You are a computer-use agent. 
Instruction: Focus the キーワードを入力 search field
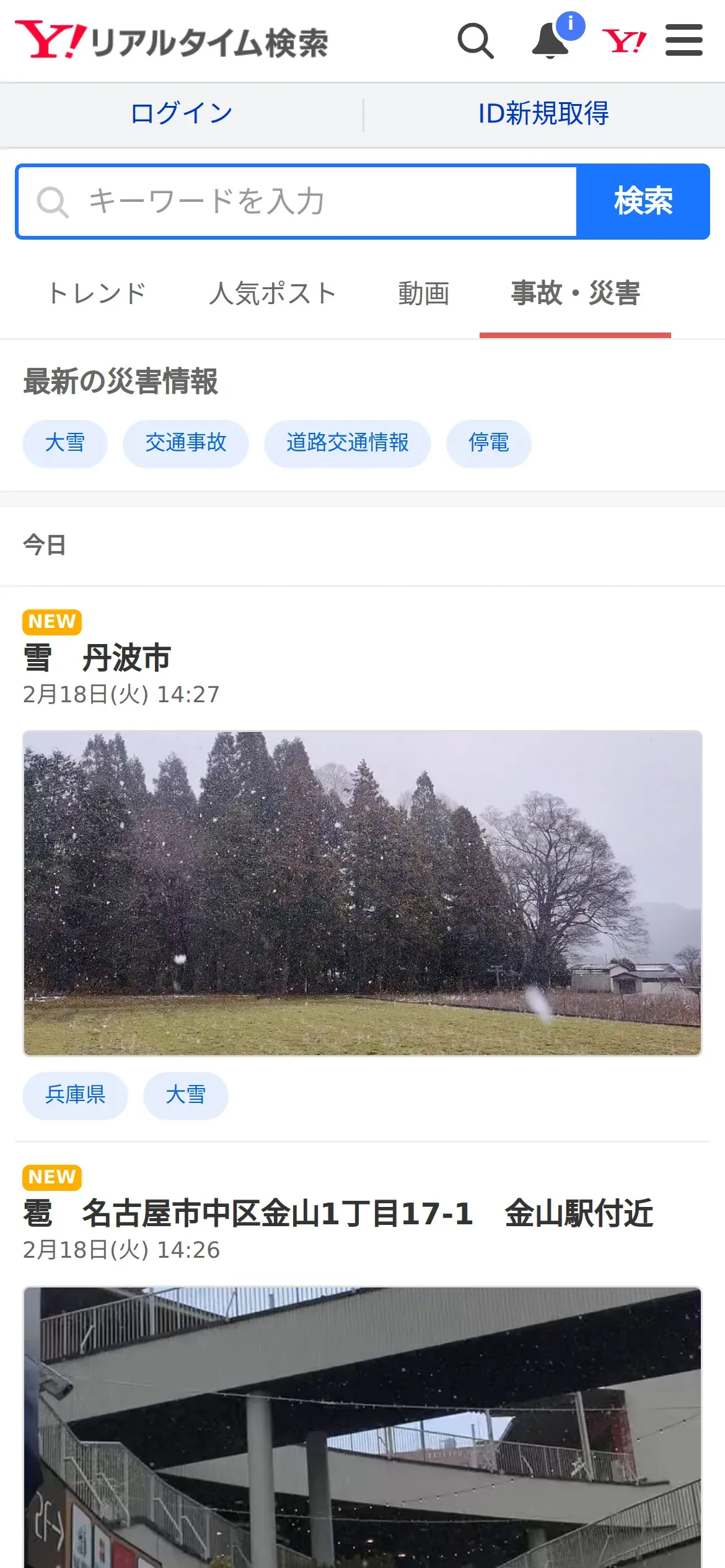point(297,202)
